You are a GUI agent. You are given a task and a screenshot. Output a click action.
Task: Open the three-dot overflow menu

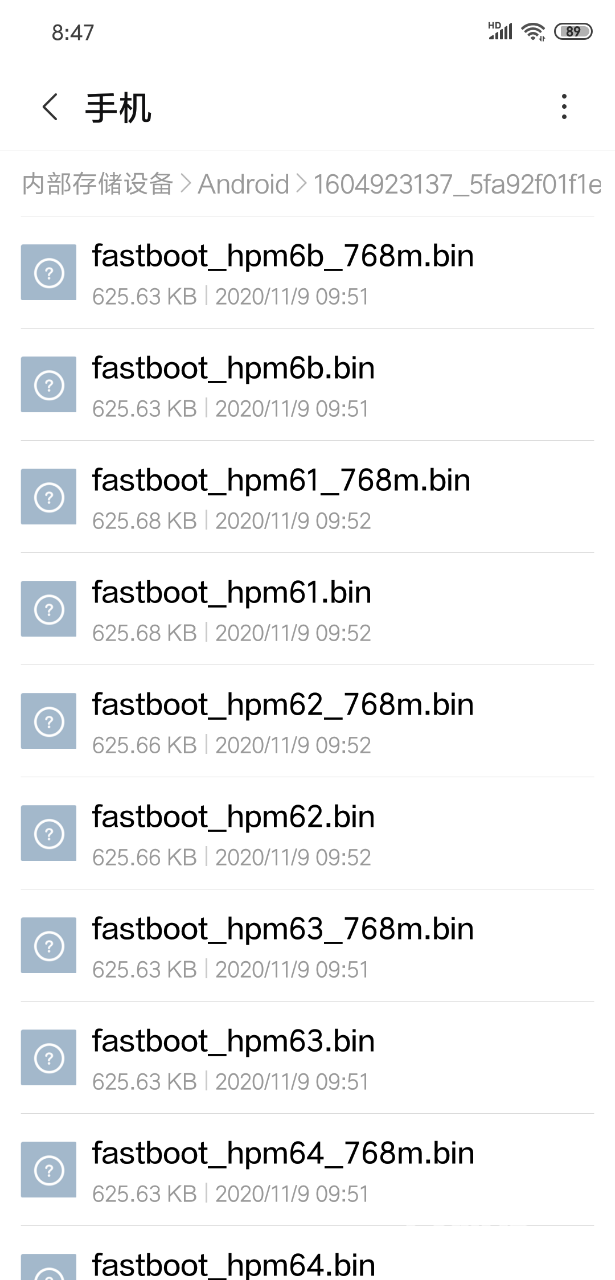pyautogui.click(x=564, y=107)
